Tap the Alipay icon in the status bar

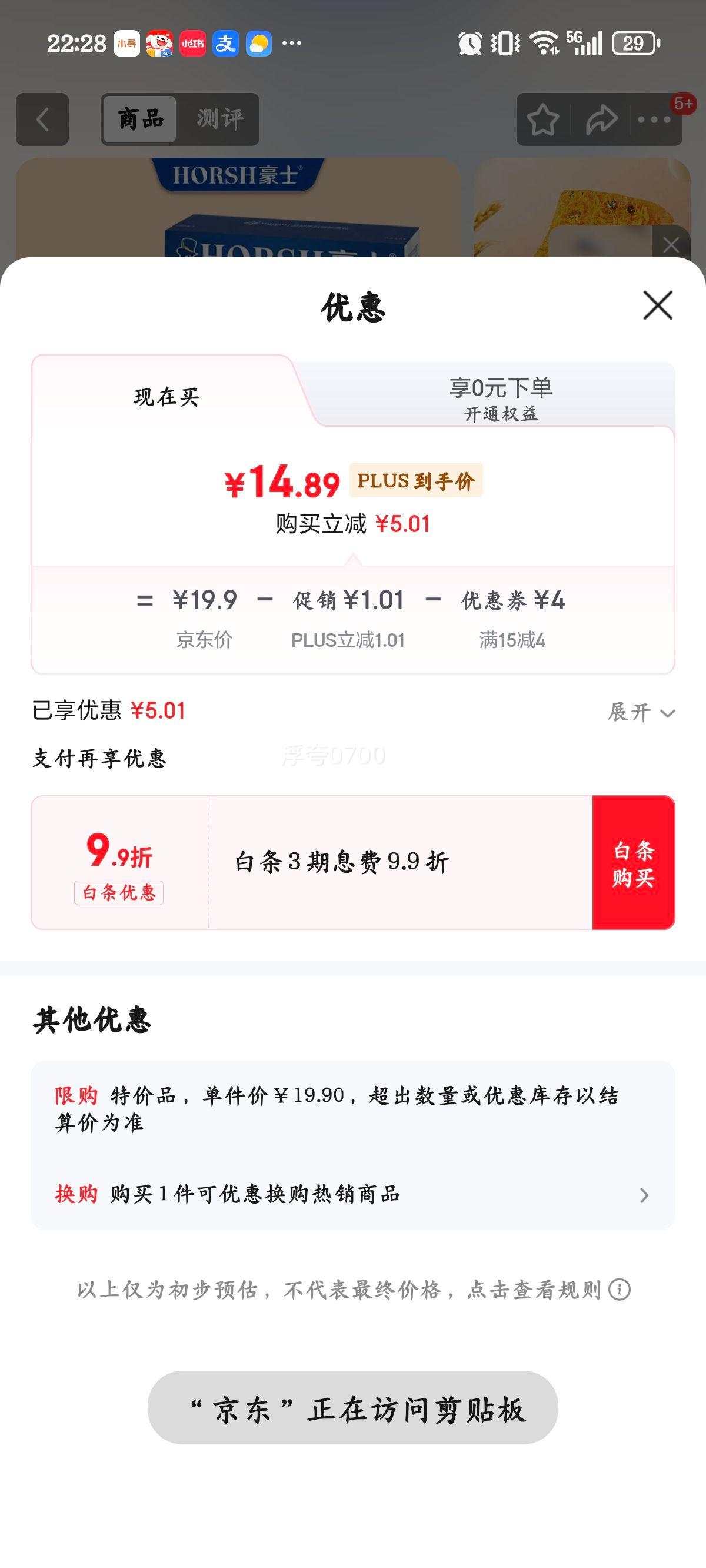point(227,42)
